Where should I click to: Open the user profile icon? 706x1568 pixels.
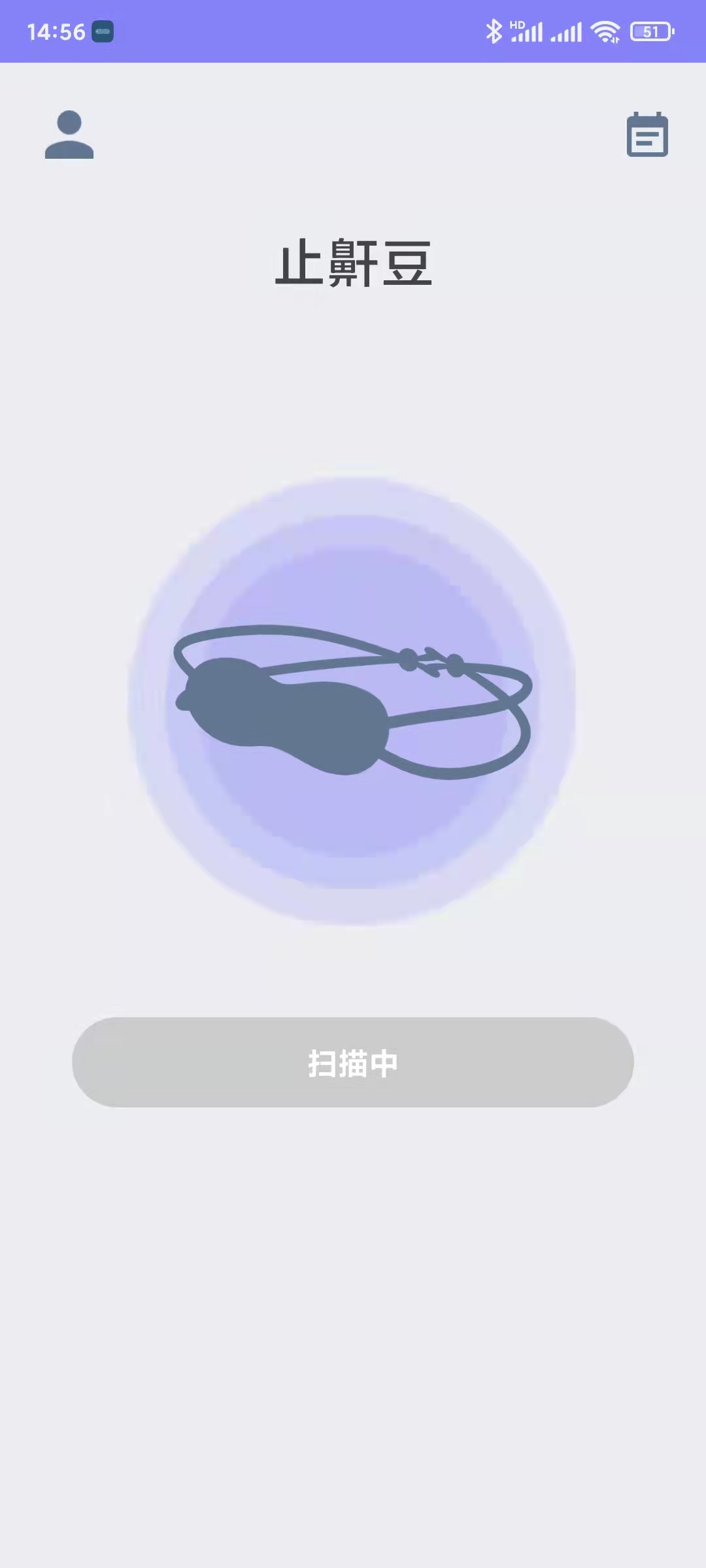click(69, 135)
